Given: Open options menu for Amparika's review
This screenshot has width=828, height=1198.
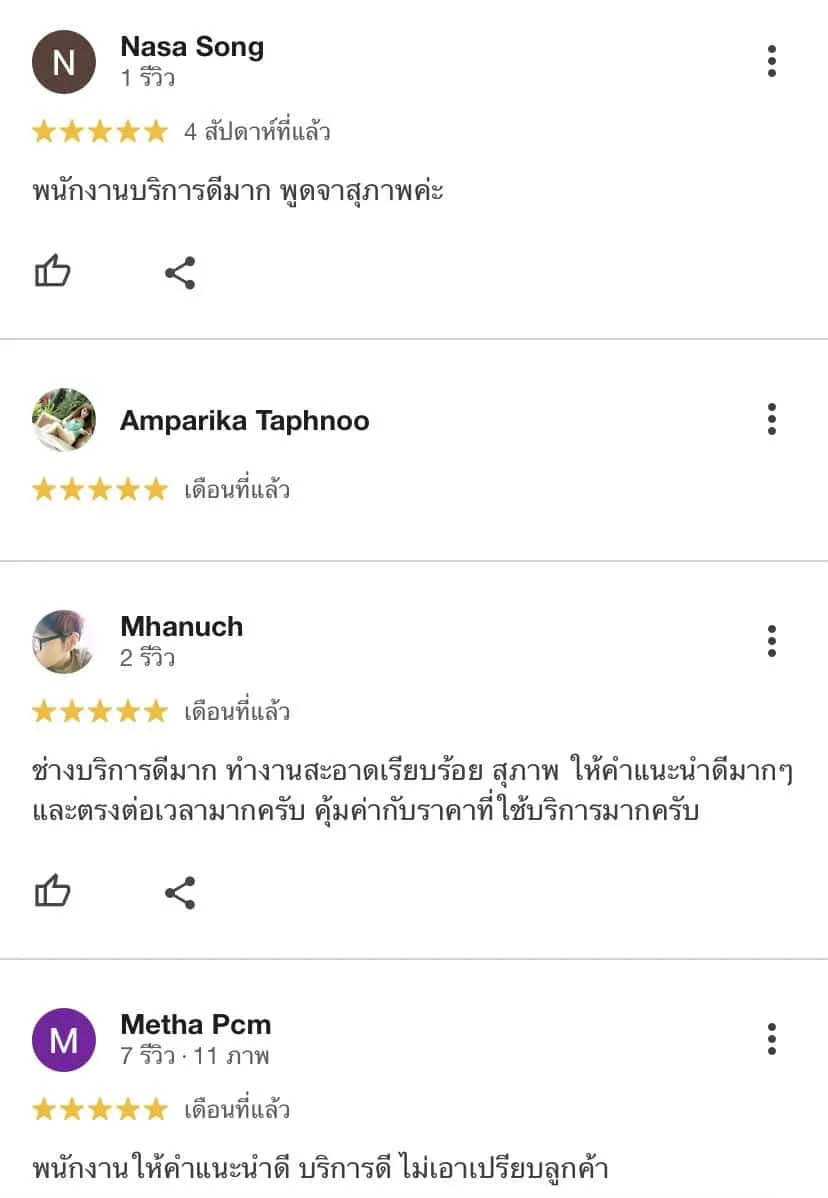Looking at the screenshot, I should tap(771, 421).
